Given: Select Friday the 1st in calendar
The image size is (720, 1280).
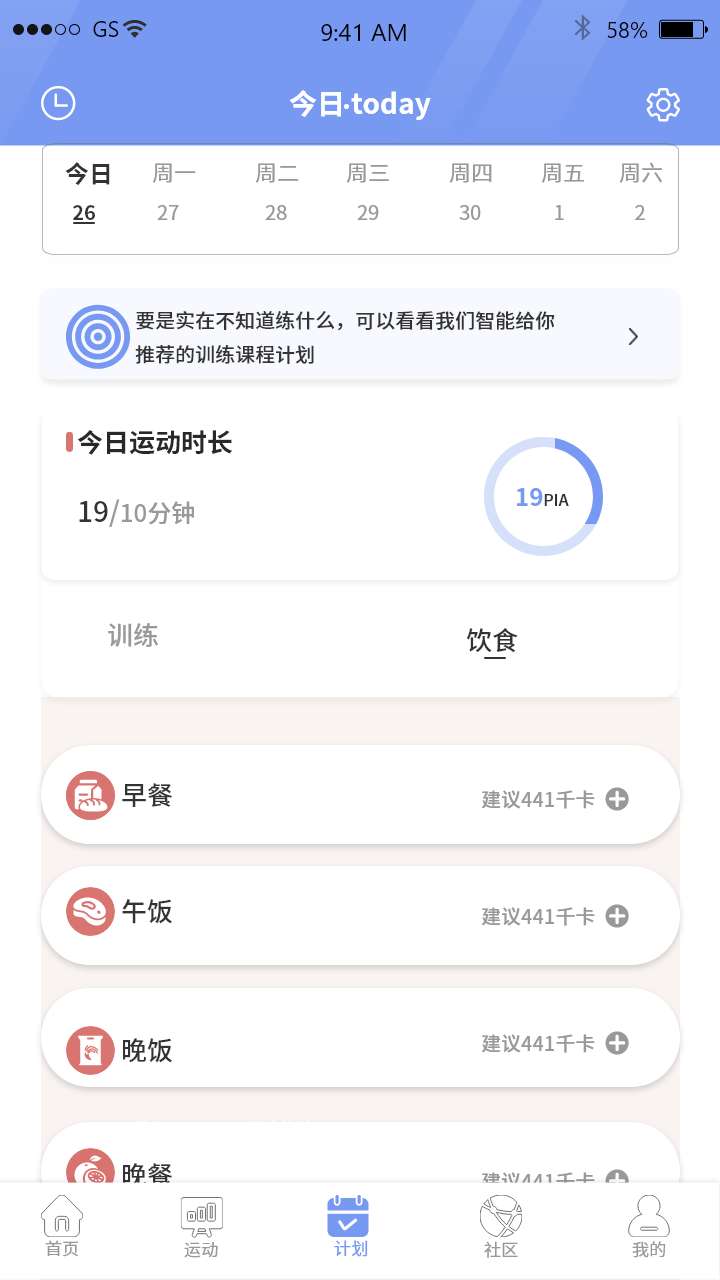Looking at the screenshot, I should tap(561, 193).
